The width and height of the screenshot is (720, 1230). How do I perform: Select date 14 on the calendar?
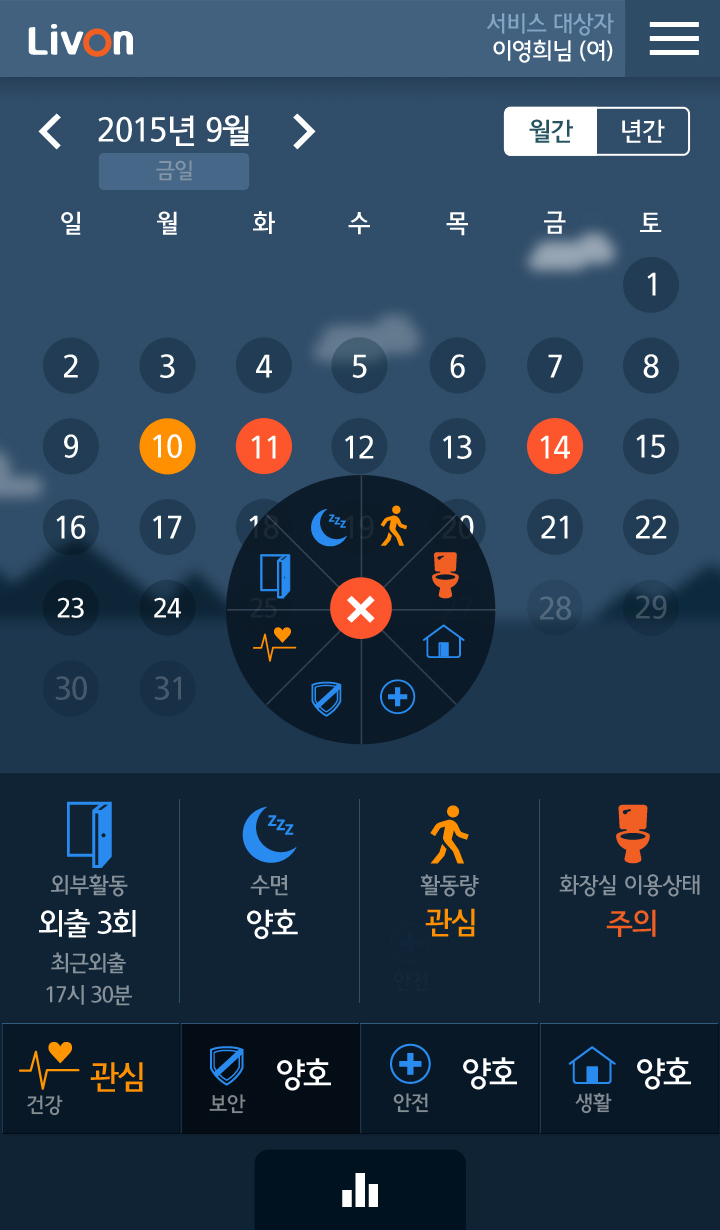(x=555, y=446)
